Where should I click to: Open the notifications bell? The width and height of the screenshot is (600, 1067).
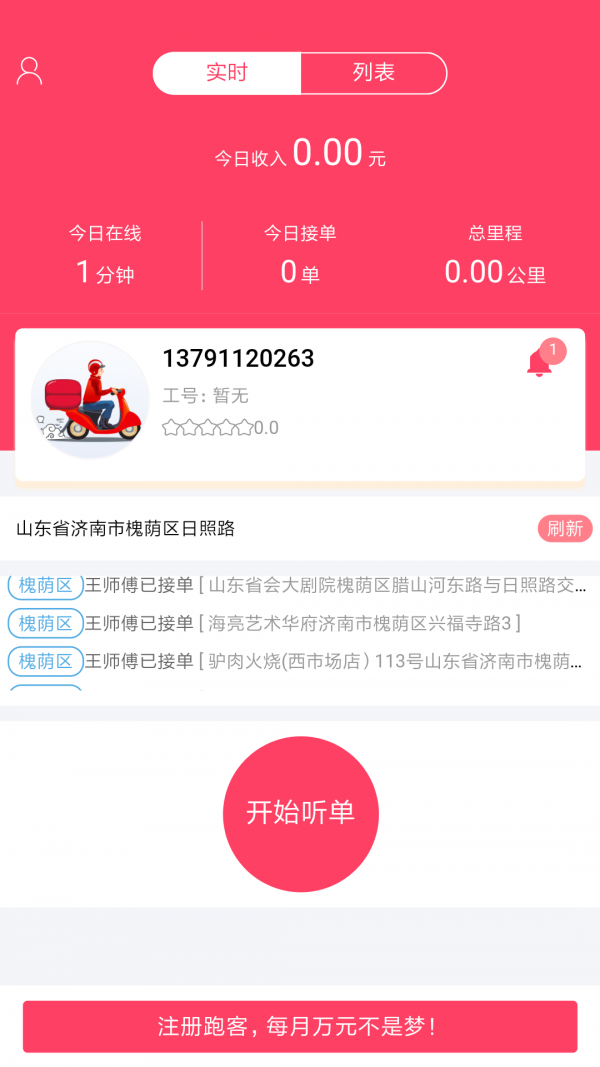(541, 362)
